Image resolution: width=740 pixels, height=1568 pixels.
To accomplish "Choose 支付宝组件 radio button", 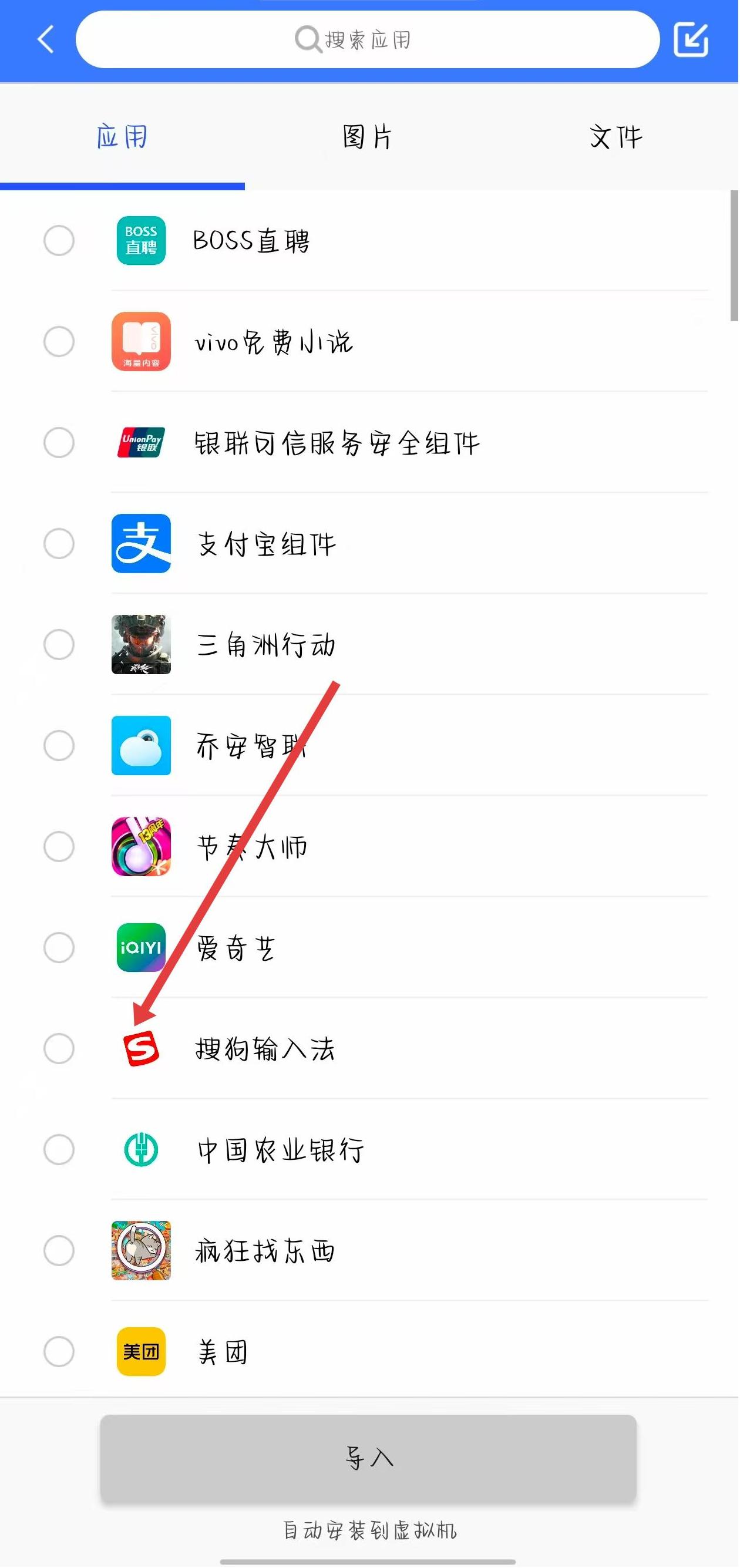I will pyautogui.click(x=59, y=544).
